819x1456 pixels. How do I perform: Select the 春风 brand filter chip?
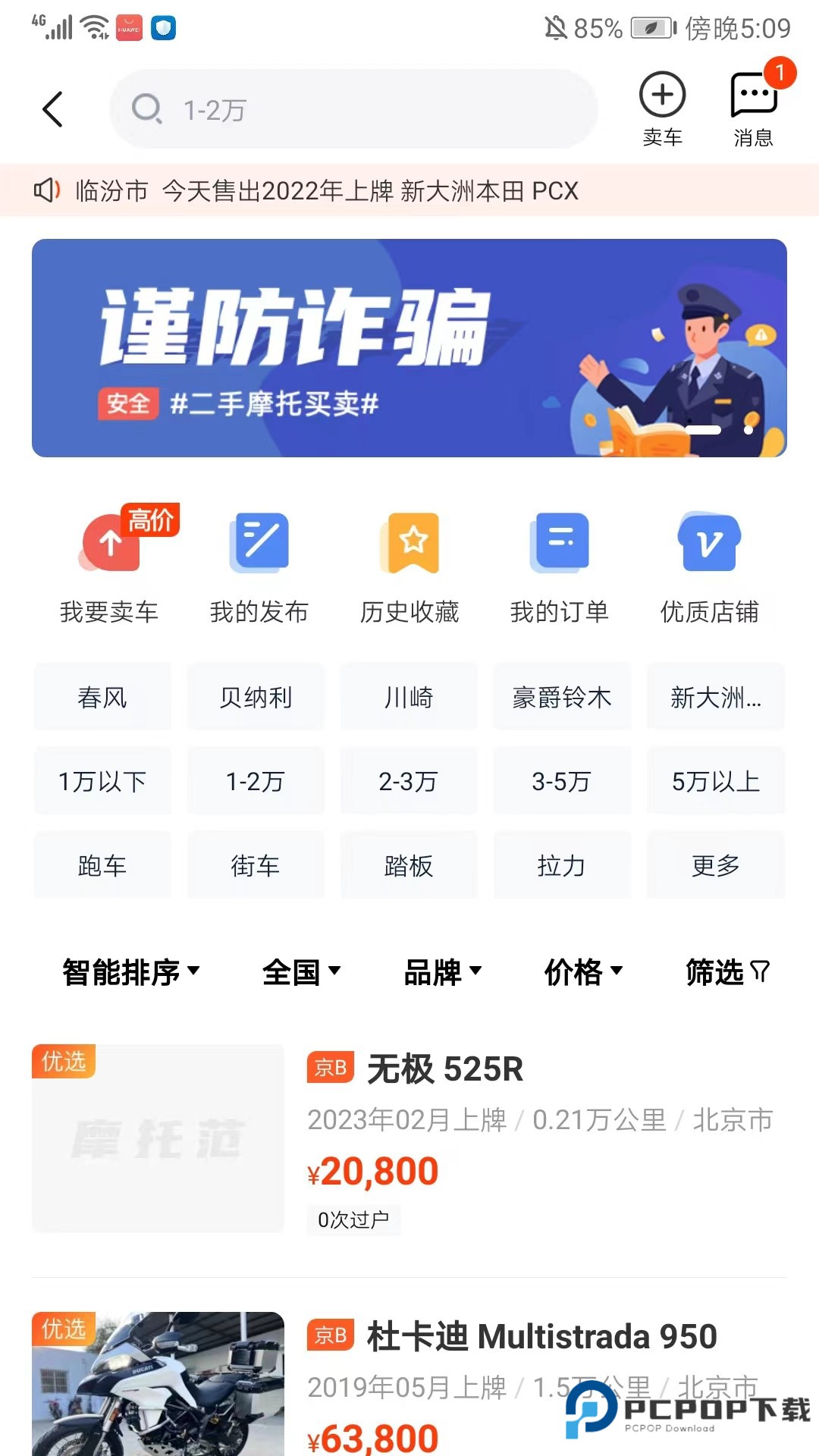[102, 697]
